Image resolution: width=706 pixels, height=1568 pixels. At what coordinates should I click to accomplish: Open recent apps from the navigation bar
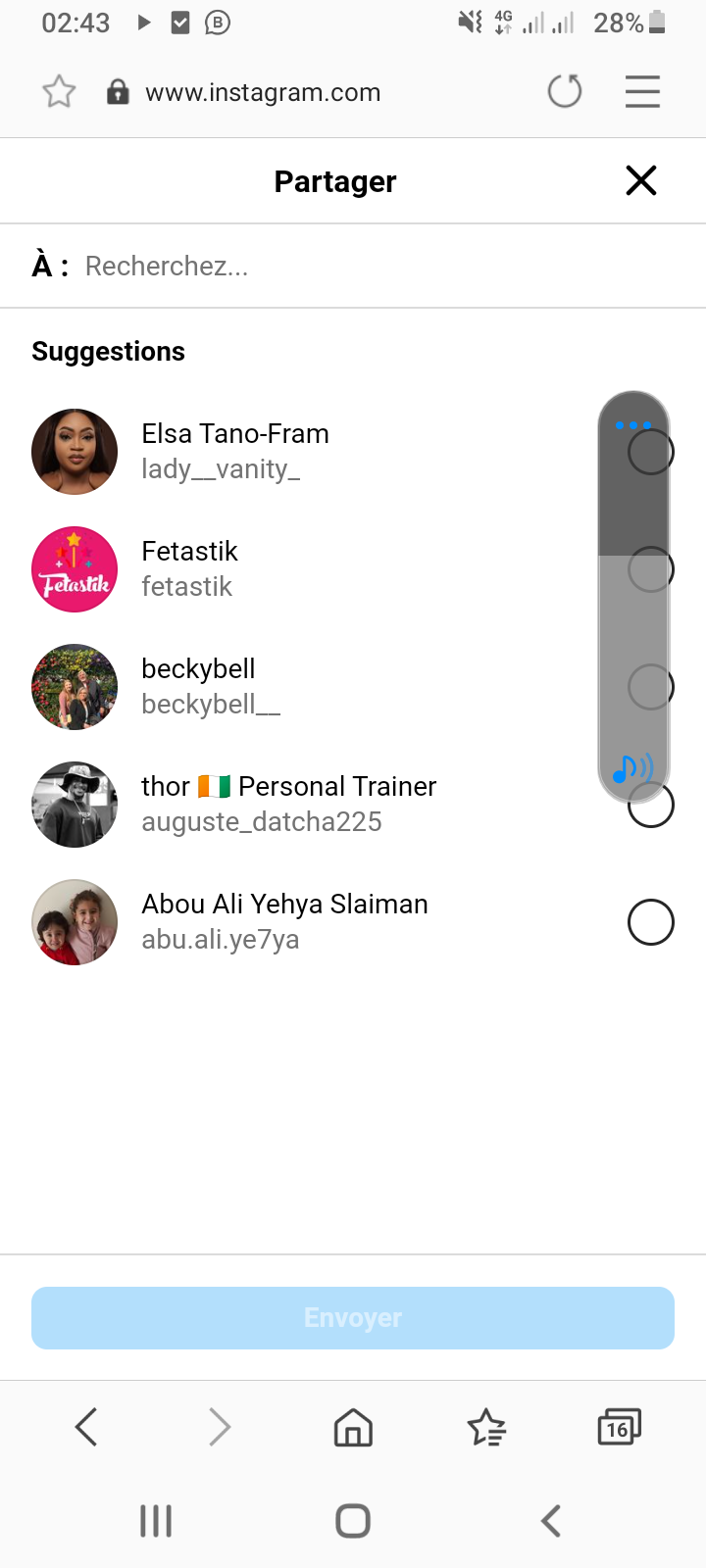pos(156,1521)
